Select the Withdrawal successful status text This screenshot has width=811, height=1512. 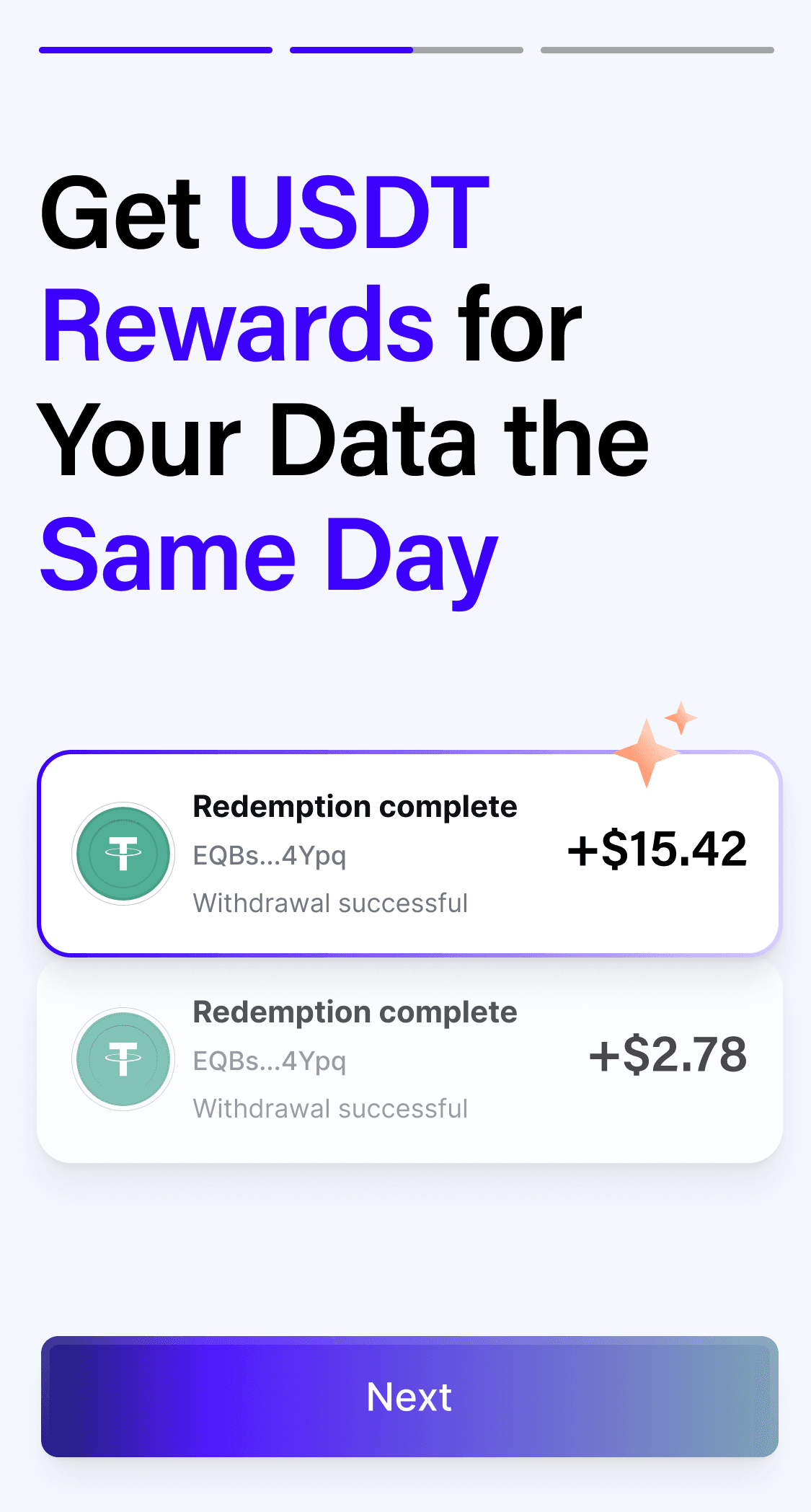[330, 903]
